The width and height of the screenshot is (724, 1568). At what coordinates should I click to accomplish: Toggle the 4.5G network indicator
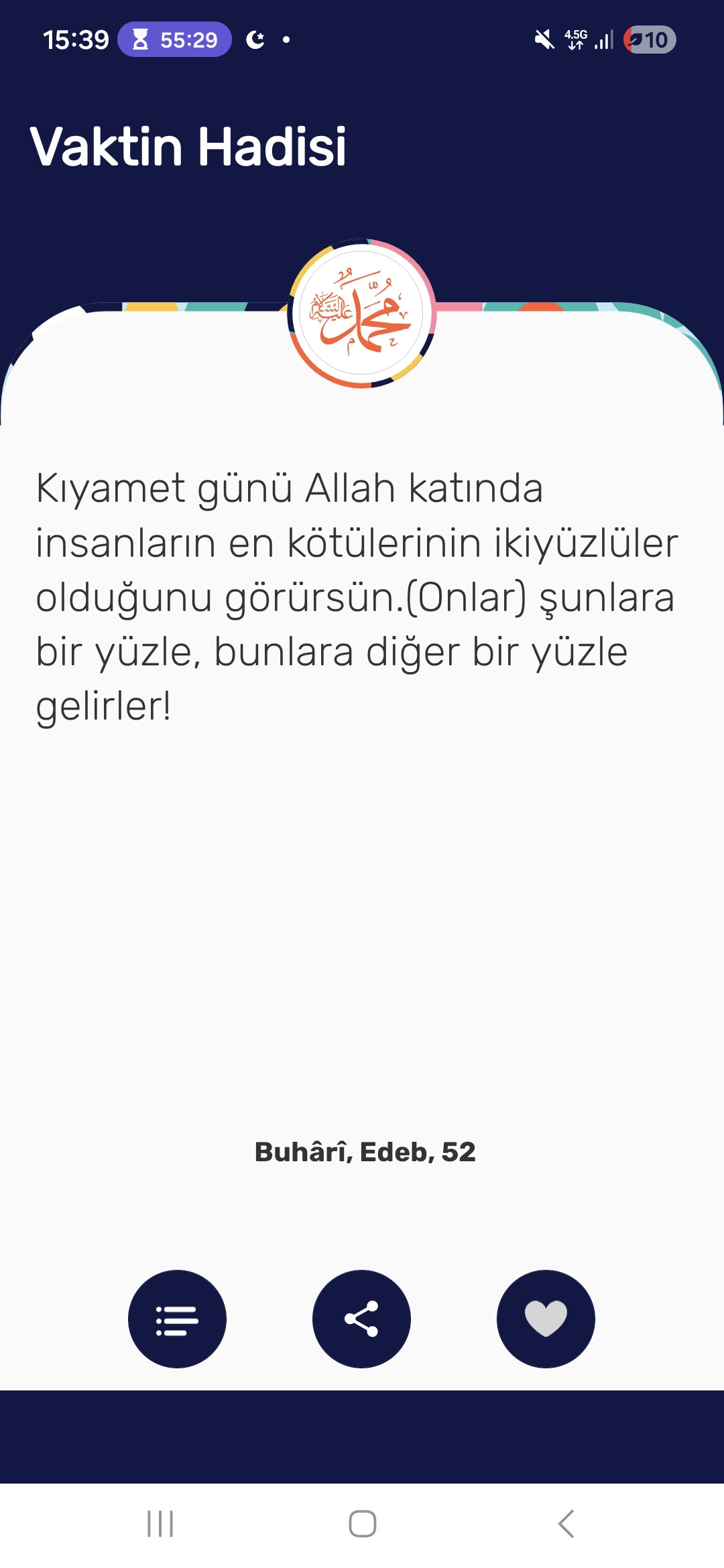[575, 40]
